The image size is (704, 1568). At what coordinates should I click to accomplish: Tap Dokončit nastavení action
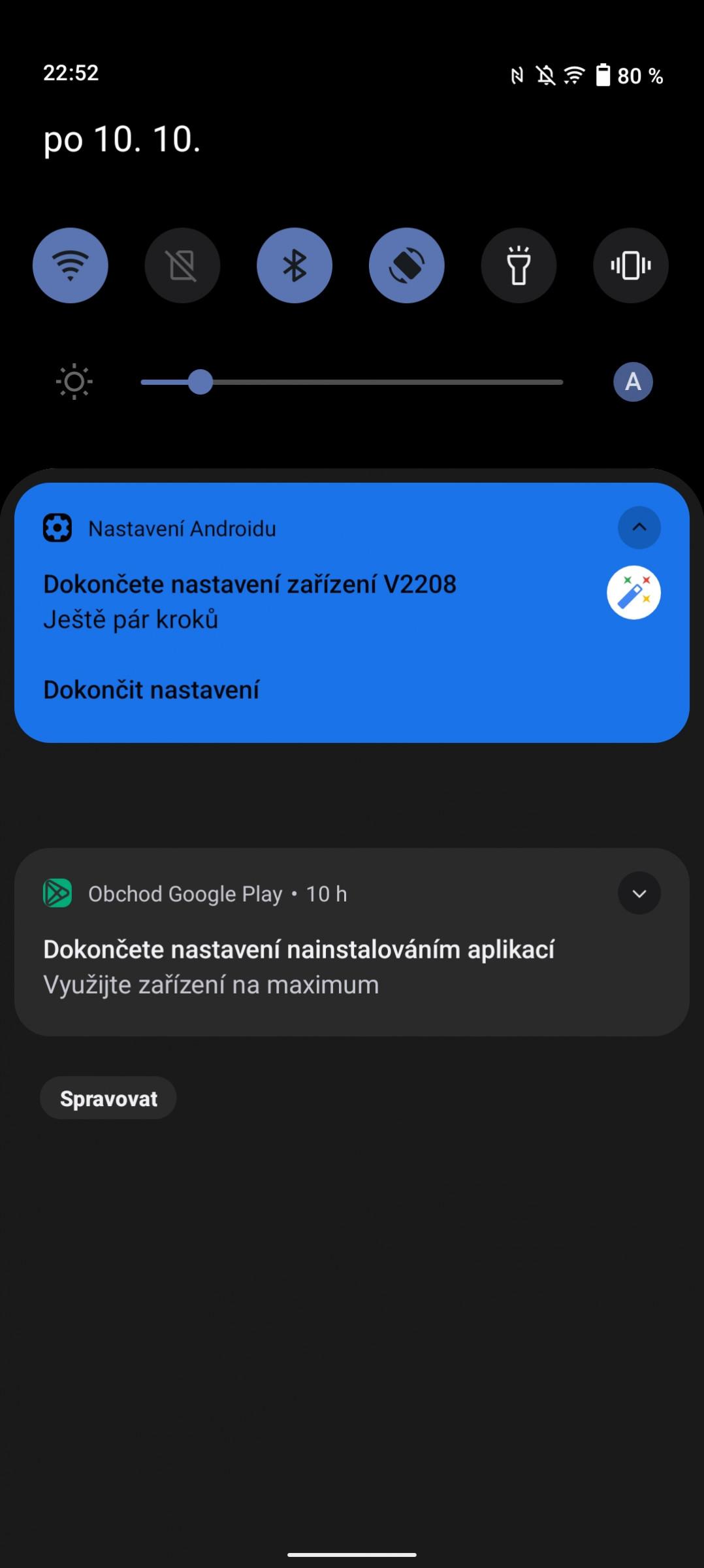(151, 690)
